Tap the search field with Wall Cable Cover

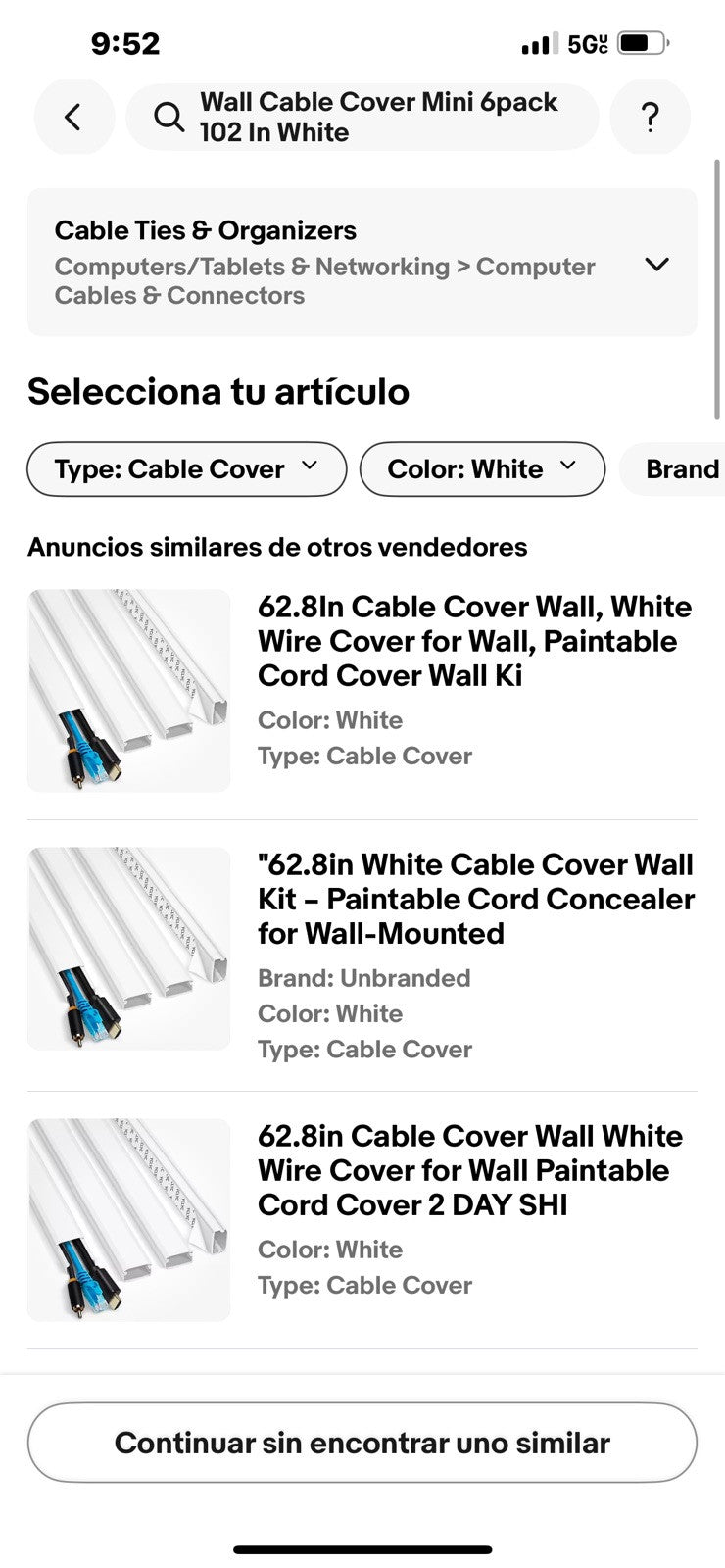tap(362, 118)
